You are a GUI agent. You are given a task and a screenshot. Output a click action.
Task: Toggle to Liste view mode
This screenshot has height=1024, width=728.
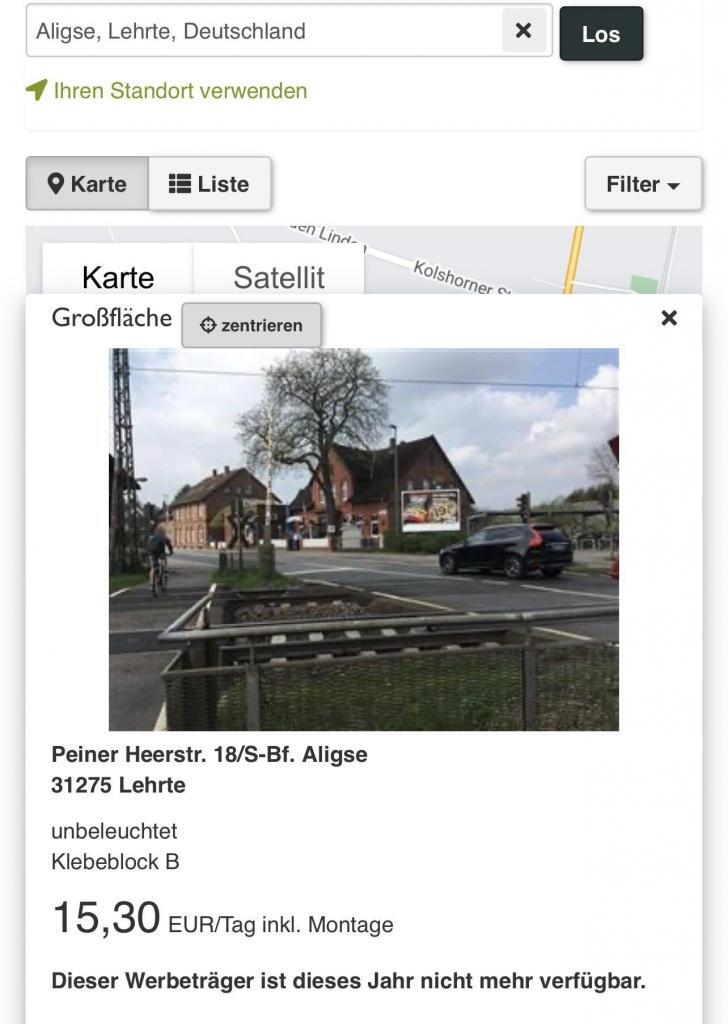coord(209,183)
